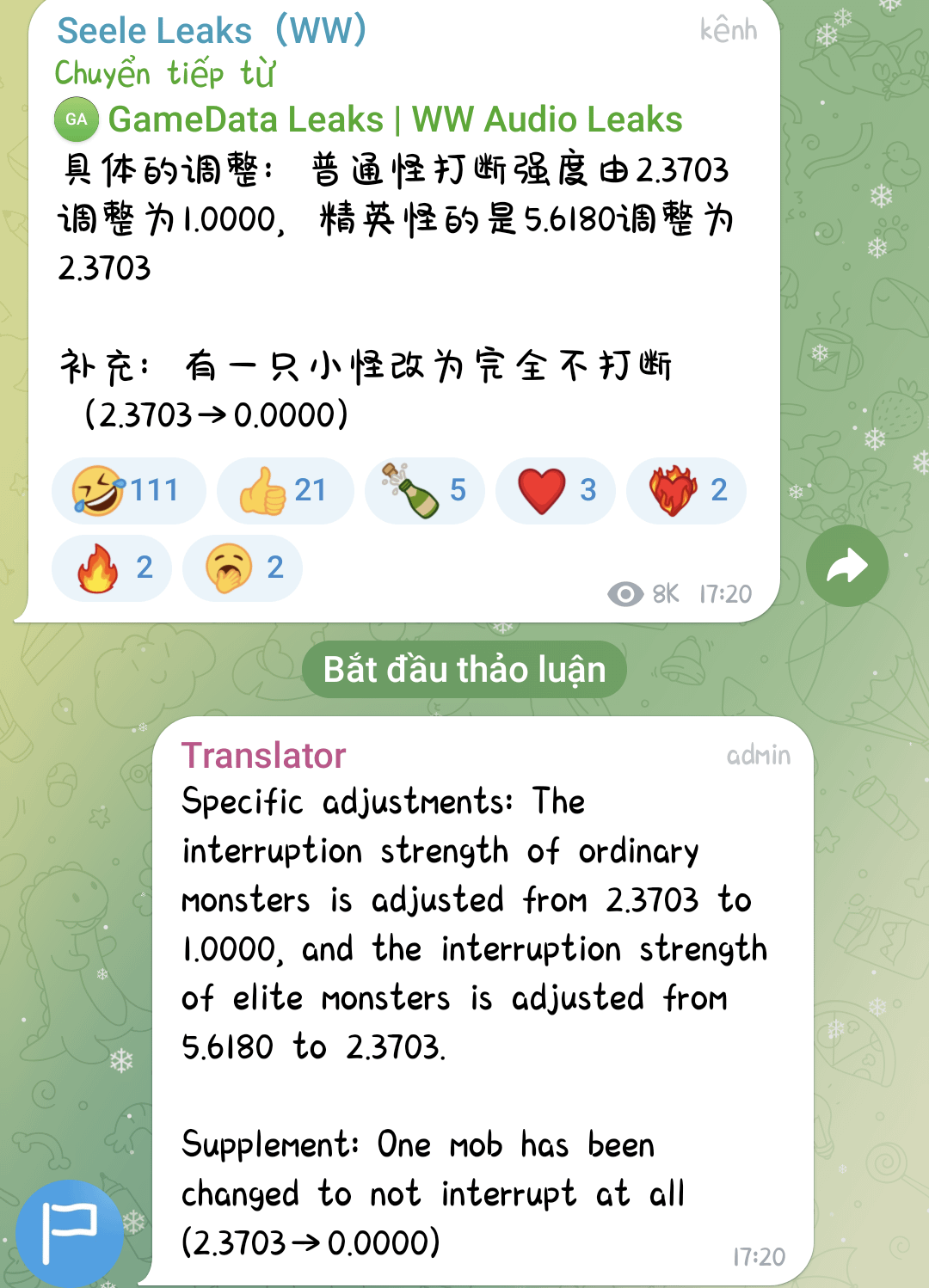Tap the heart on fire reaction
The image size is (929, 1288).
coord(686,490)
